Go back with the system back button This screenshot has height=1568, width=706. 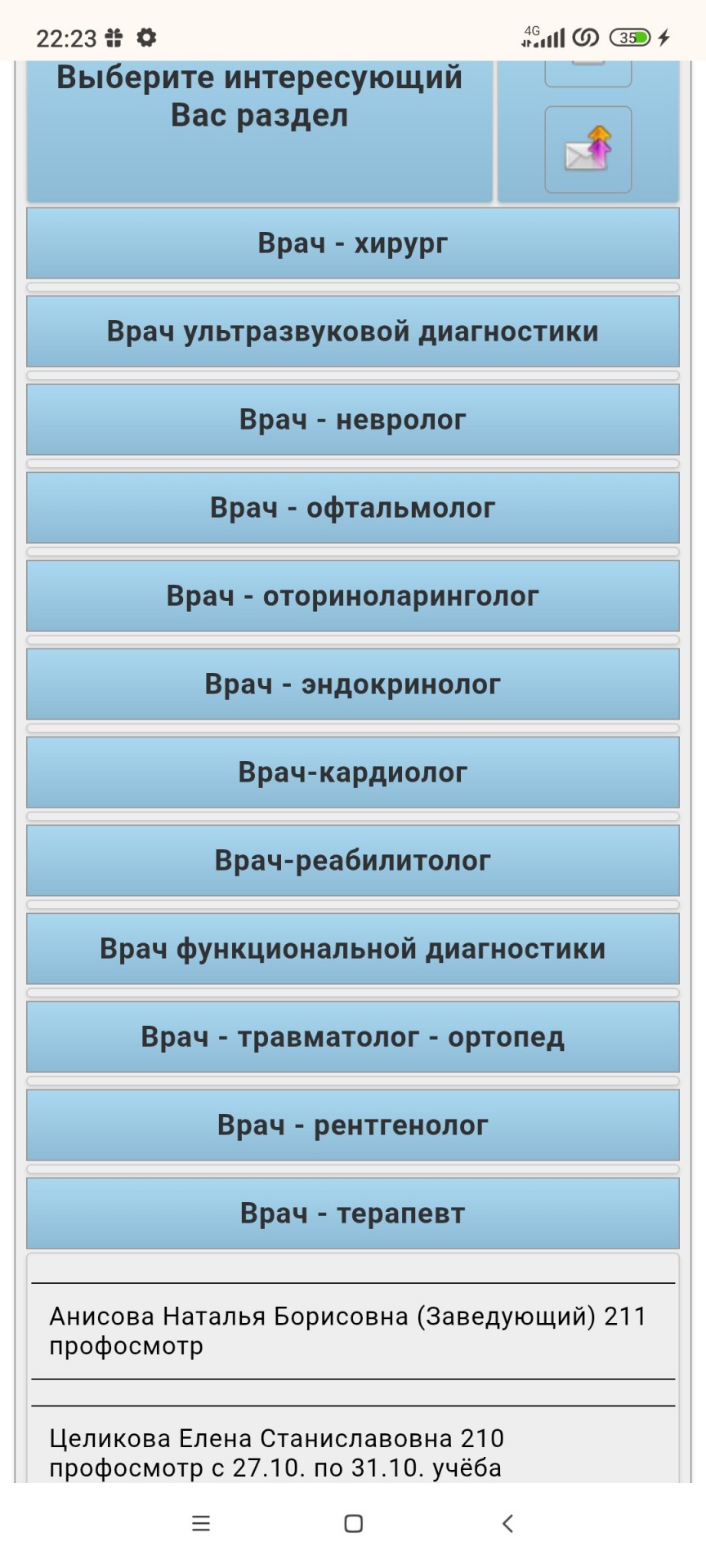[x=507, y=1523]
